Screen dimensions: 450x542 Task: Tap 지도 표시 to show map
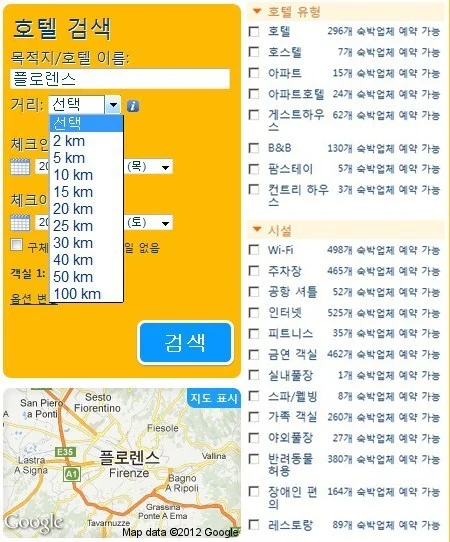tap(214, 398)
